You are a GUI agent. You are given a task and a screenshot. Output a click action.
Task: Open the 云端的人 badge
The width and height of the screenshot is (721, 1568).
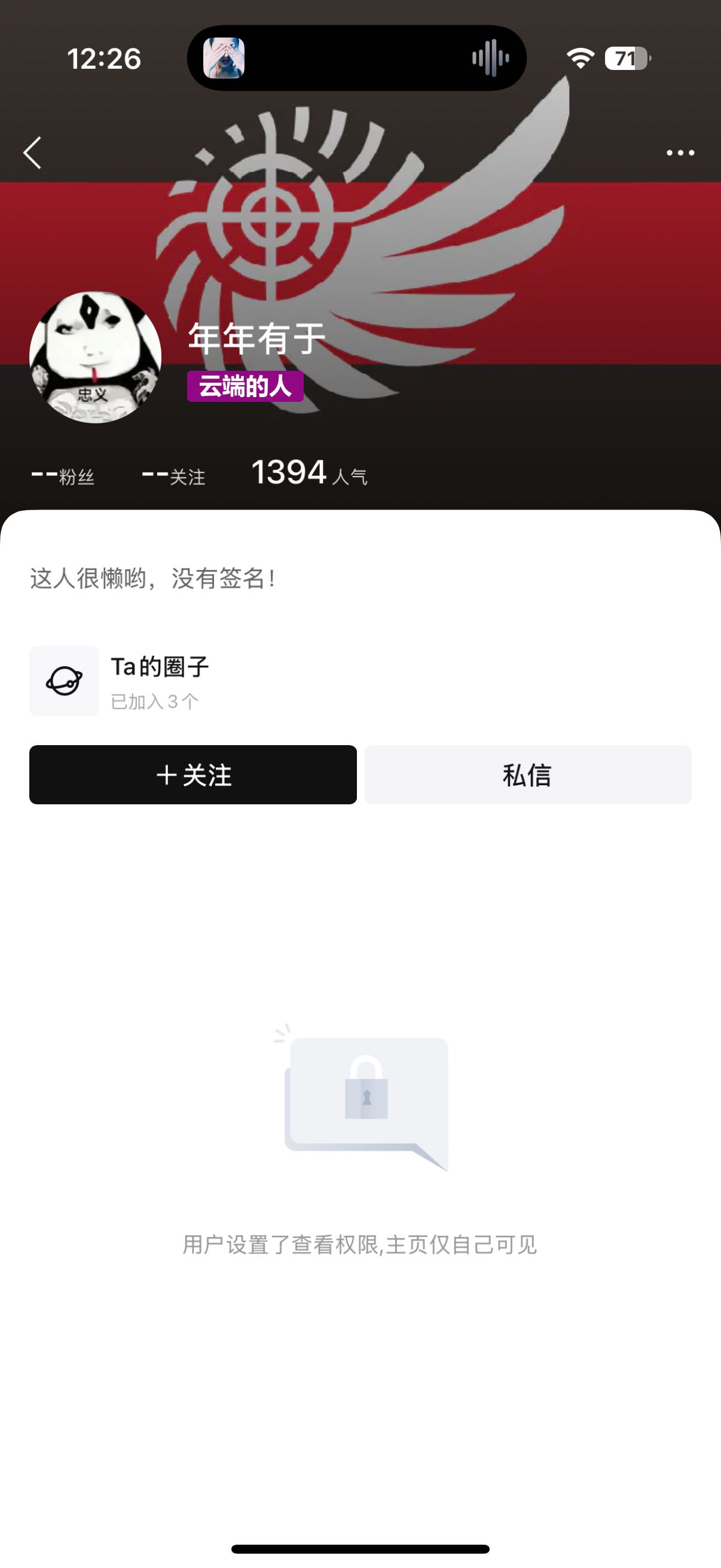245,386
